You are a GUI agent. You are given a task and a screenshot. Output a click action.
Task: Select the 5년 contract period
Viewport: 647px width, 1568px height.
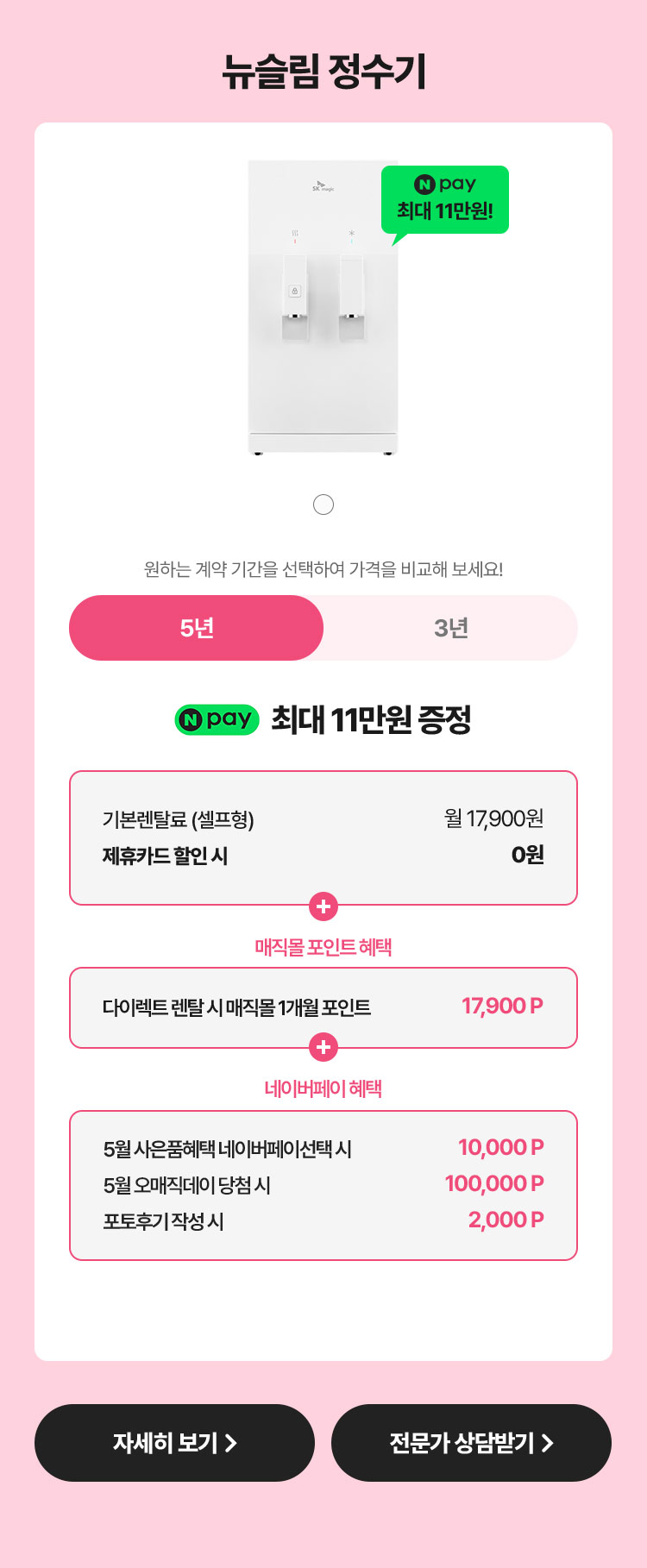197,628
